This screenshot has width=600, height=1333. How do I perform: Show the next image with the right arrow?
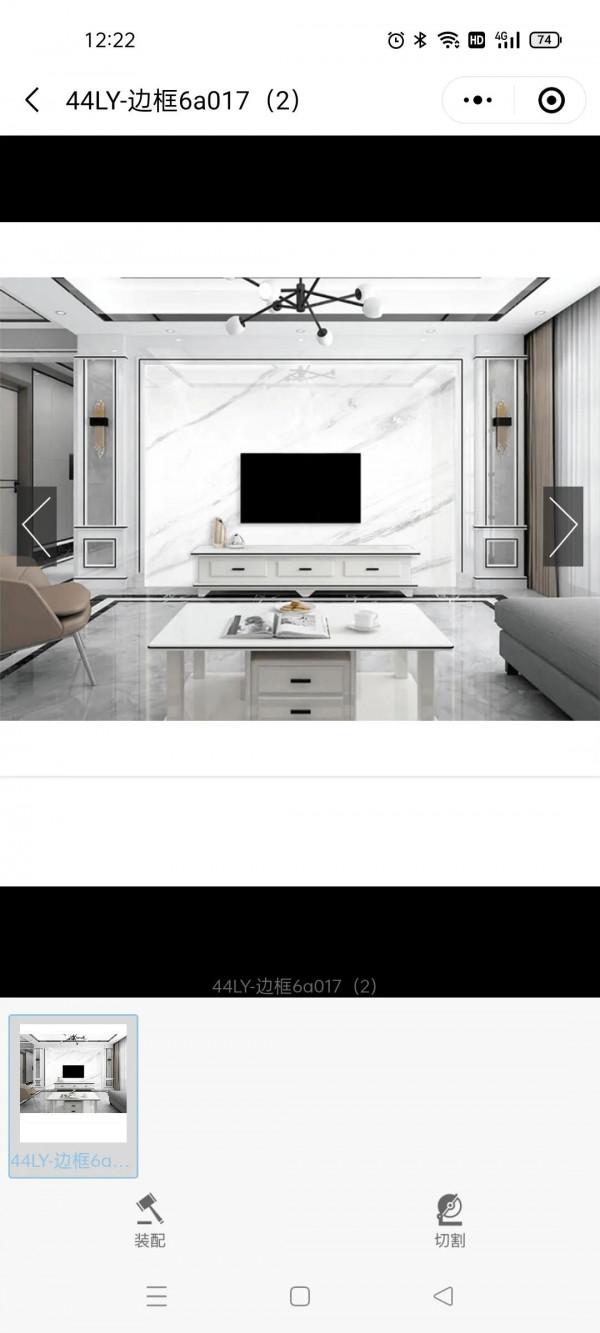coord(563,526)
